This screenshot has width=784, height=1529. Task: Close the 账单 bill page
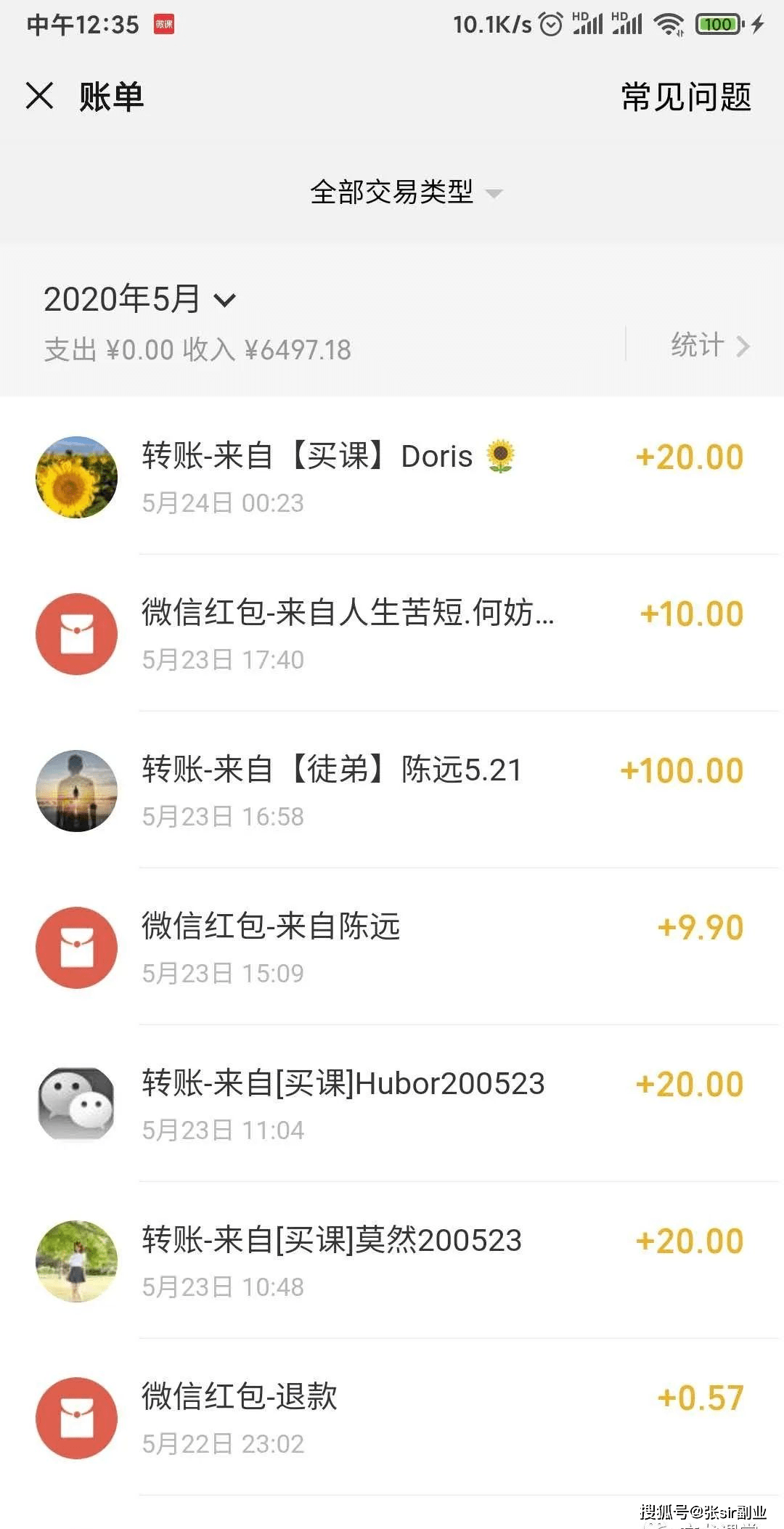tap(39, 96)
